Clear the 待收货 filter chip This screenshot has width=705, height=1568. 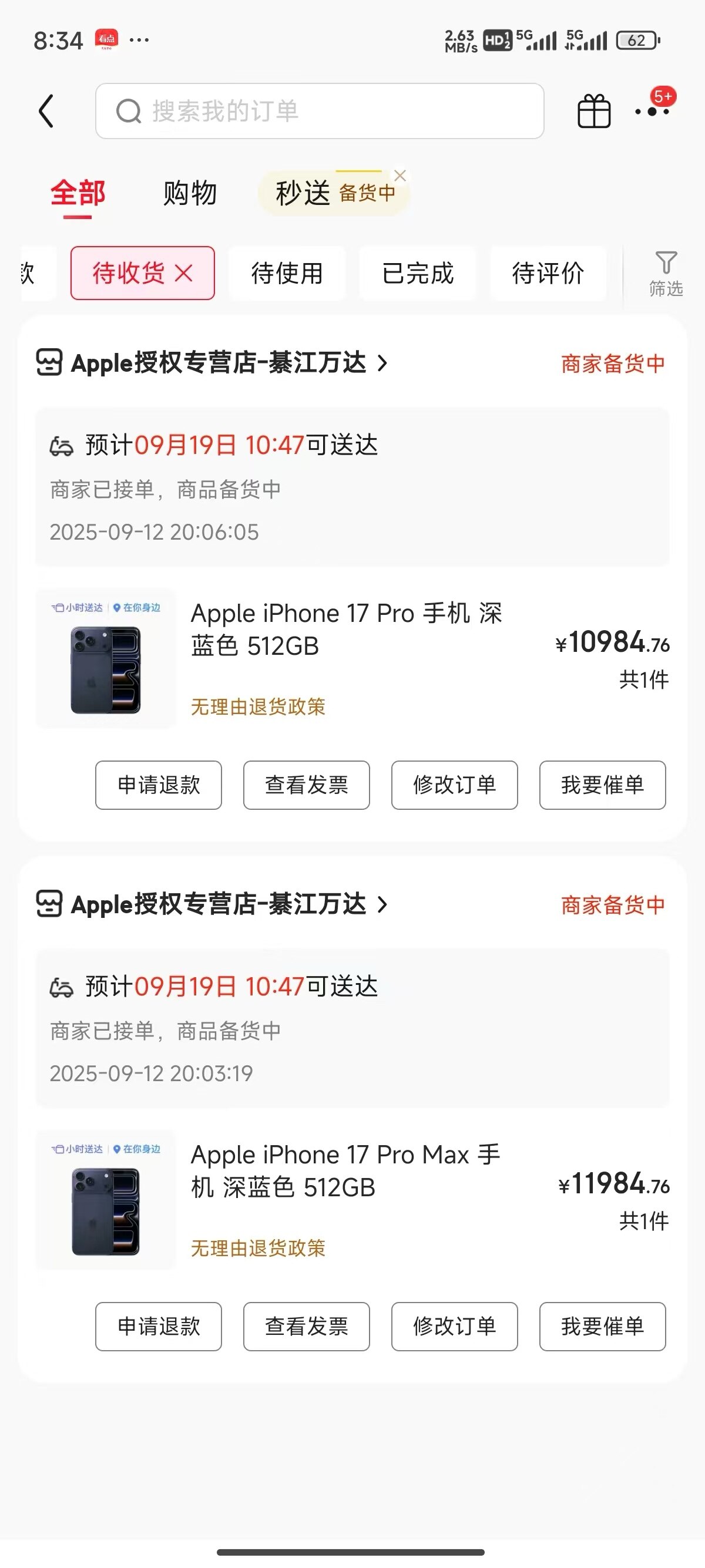tap(184, 273)
